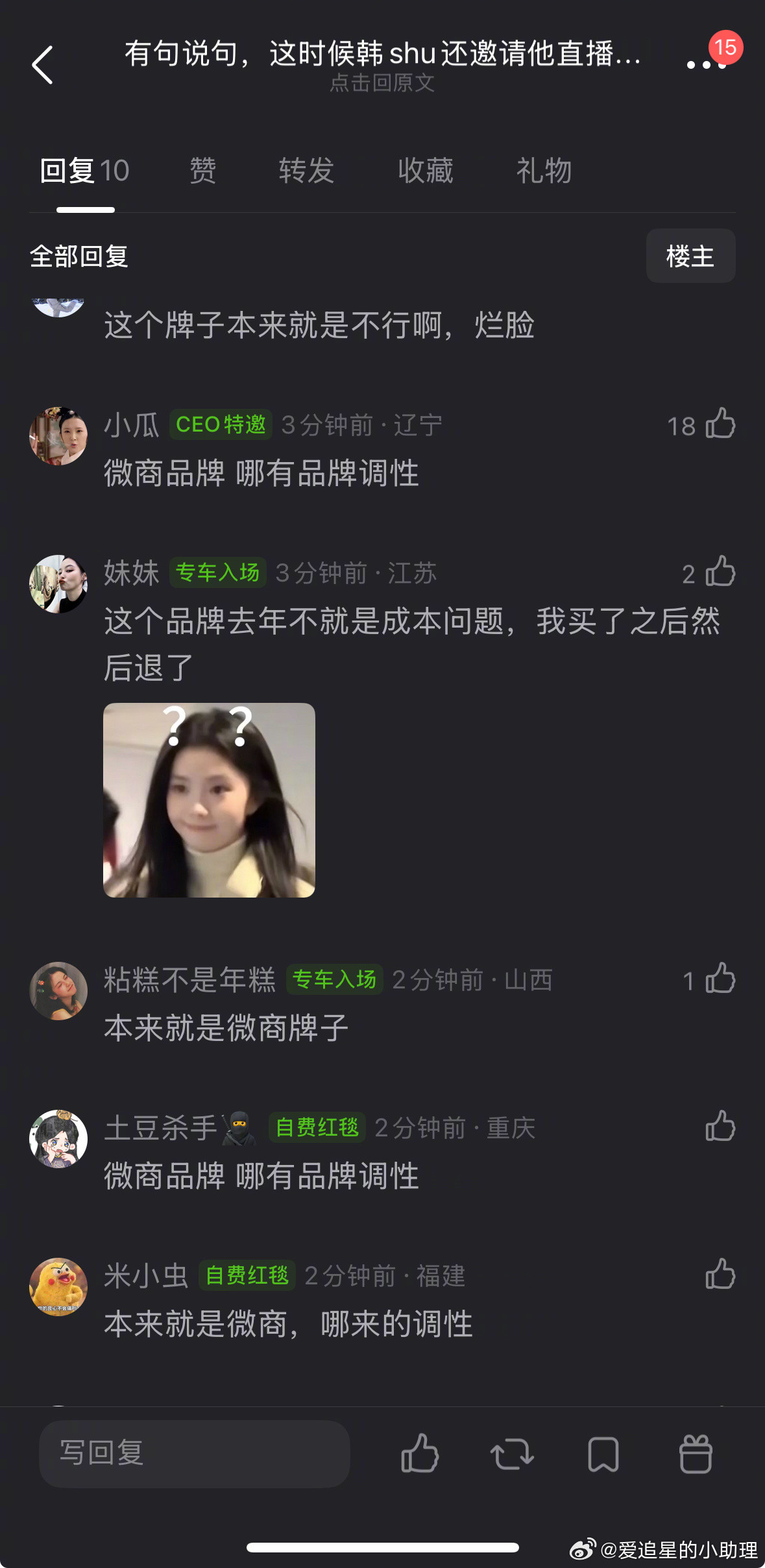Switch to the 赞 tab
Viewport: 765px width, 1568px height.
pyautogui.click(x=202, y=170)
